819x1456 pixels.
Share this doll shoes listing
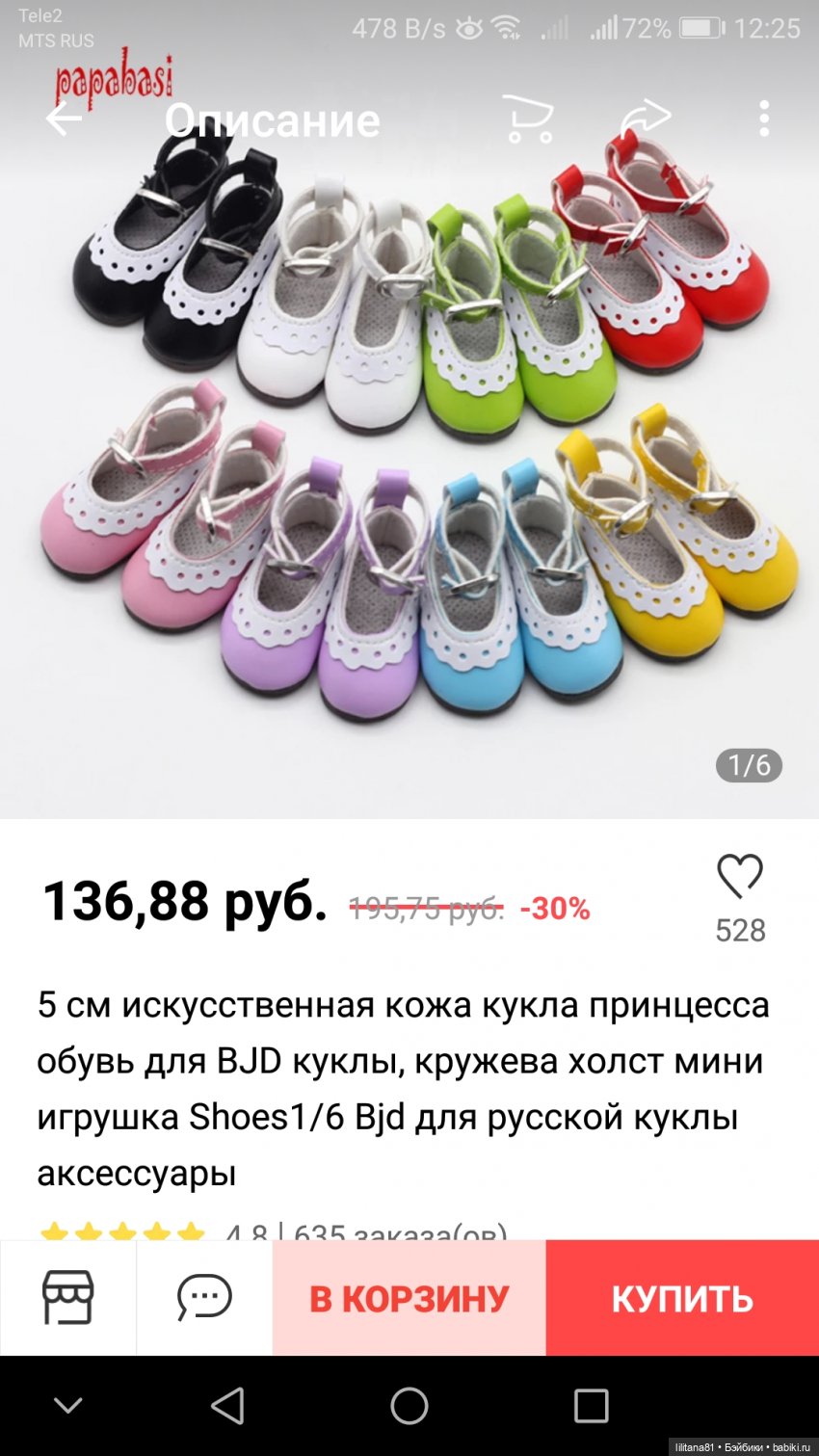[x=645, y=119]
